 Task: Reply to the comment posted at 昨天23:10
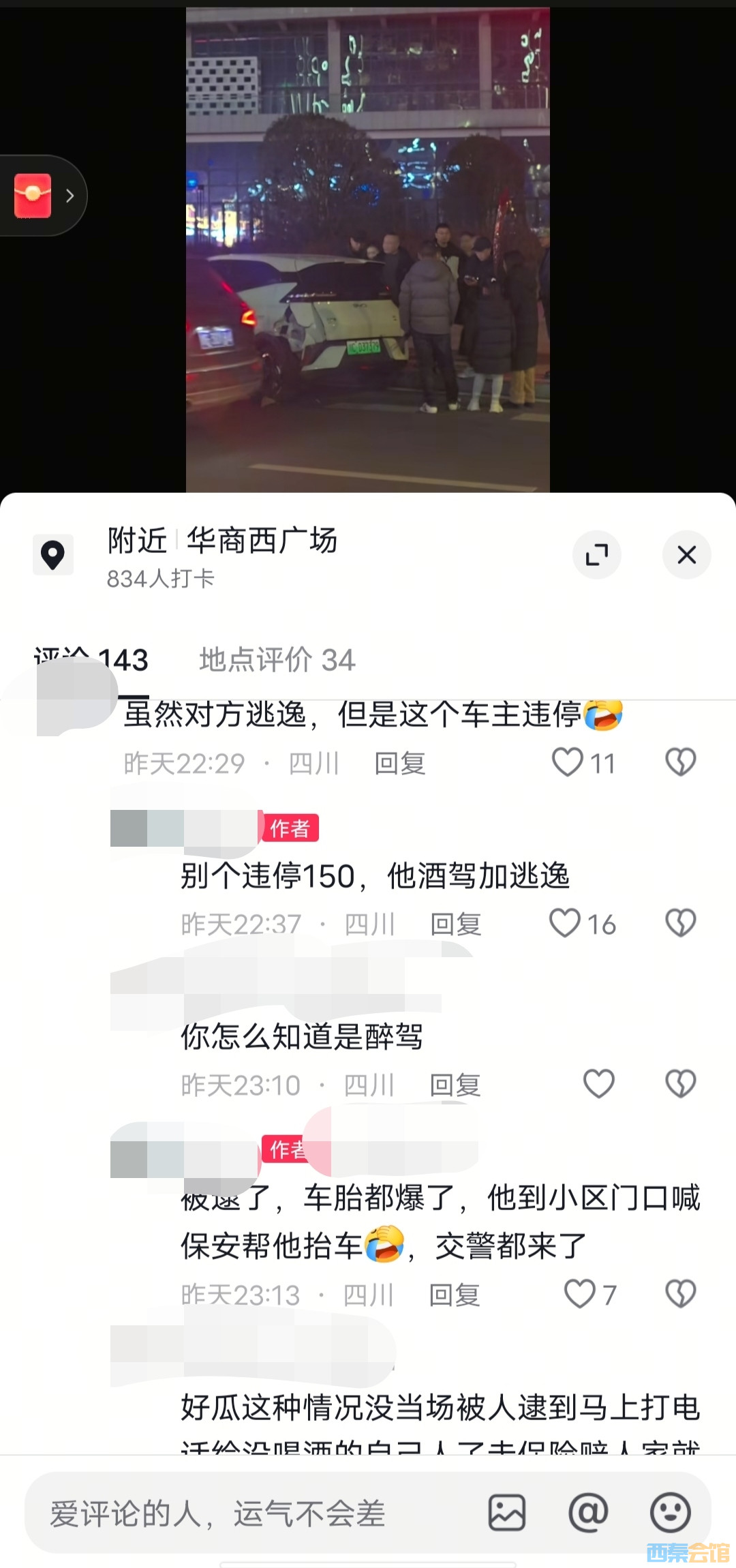pyautogui.click(x=455, y=1085)
